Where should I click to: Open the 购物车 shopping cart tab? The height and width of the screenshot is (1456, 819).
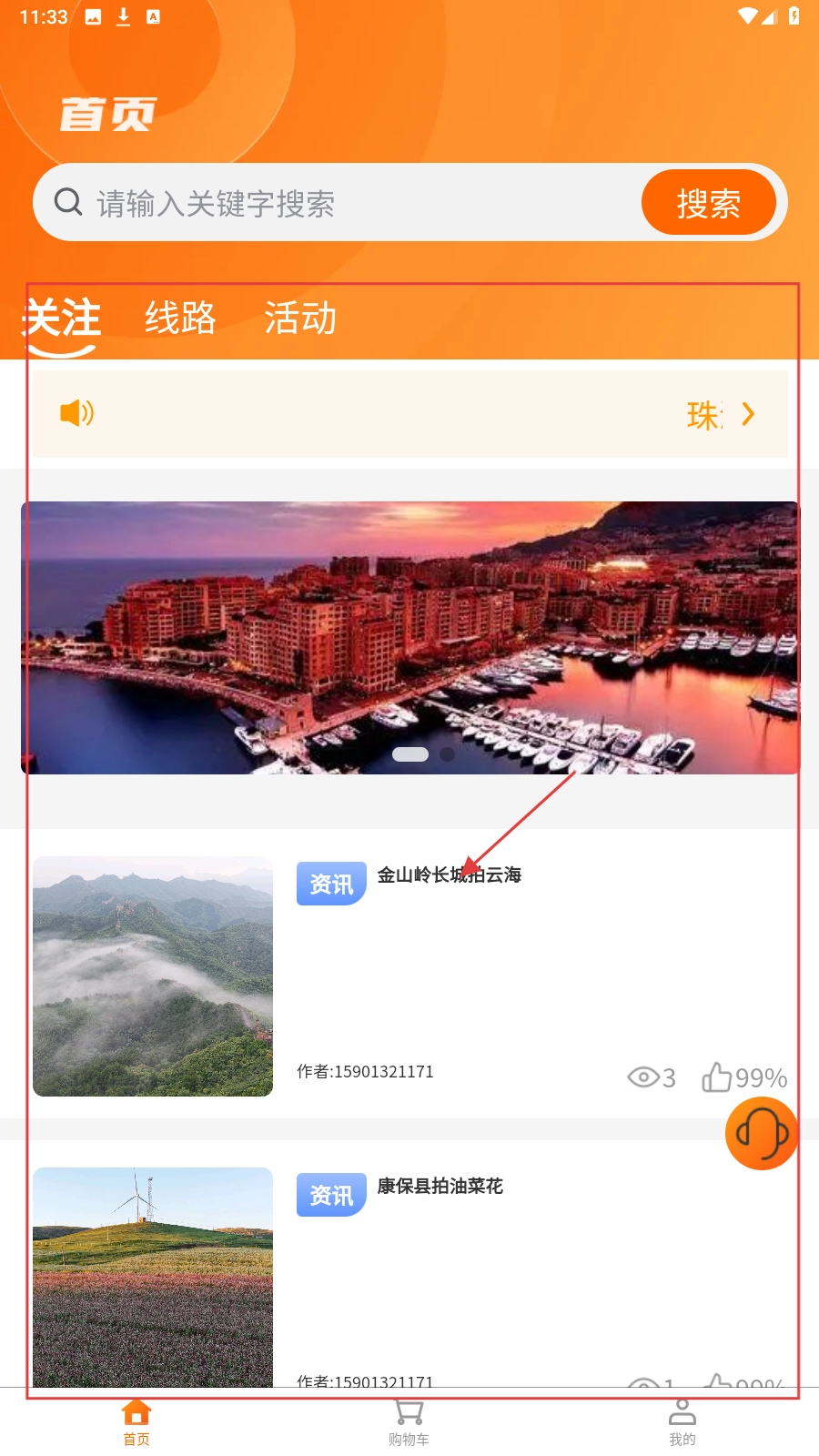point(409,1422)
